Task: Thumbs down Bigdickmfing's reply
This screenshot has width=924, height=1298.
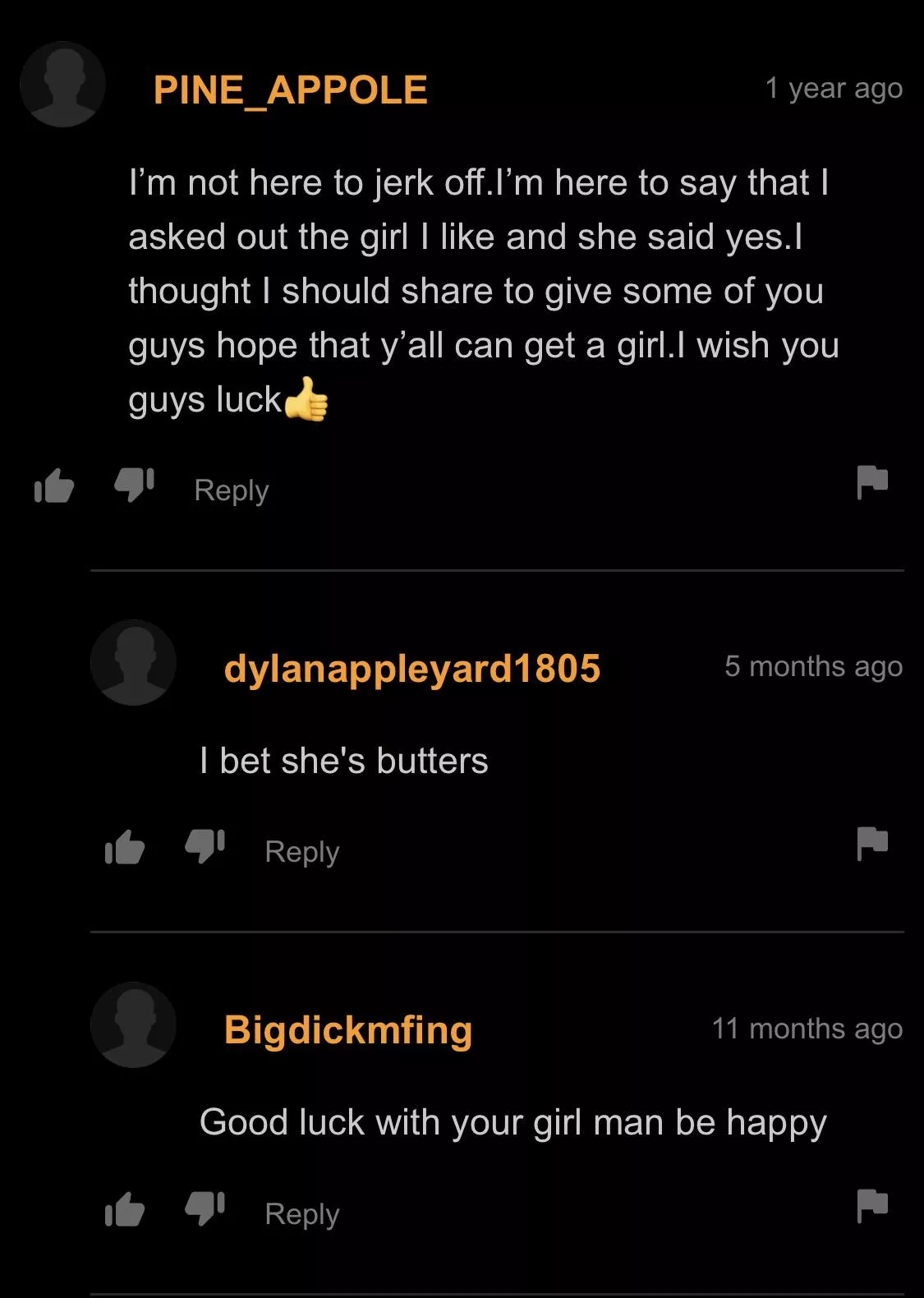Action: click(205, 1208)
